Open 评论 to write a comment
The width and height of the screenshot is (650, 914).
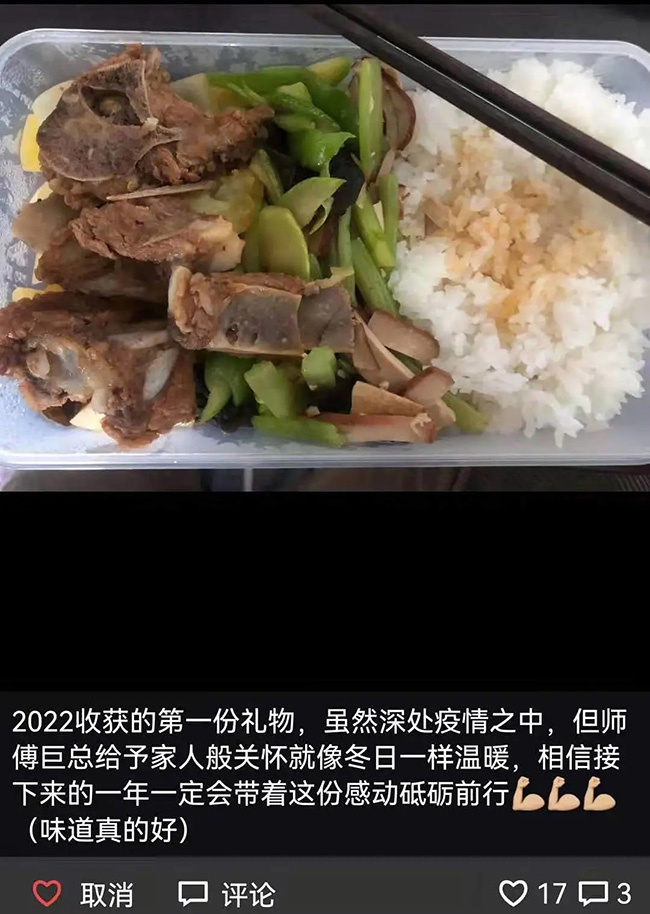[x=227, y=892]
